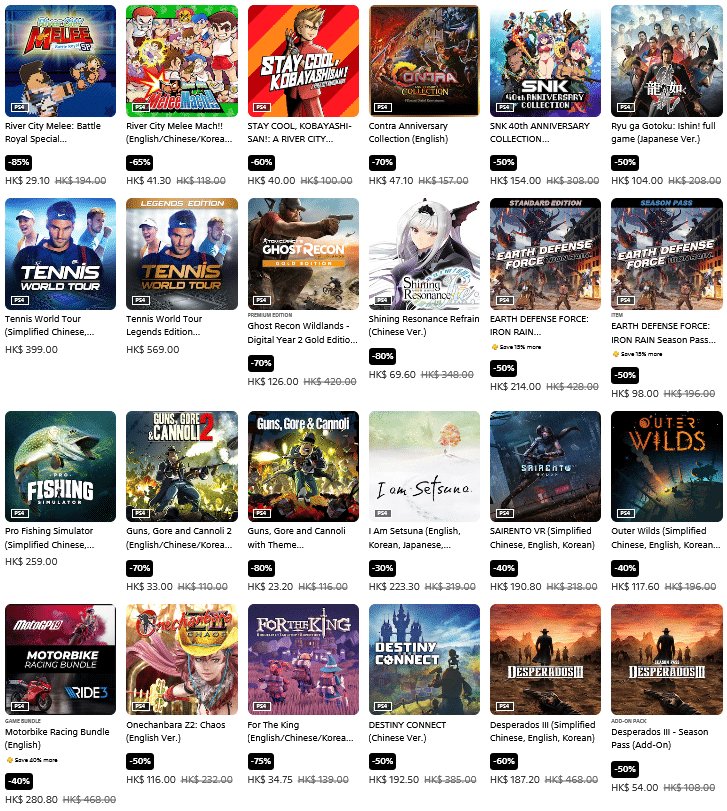Select STAY COOL, KOBAYASHI-SAN!! product card

(x=302, y=60)
